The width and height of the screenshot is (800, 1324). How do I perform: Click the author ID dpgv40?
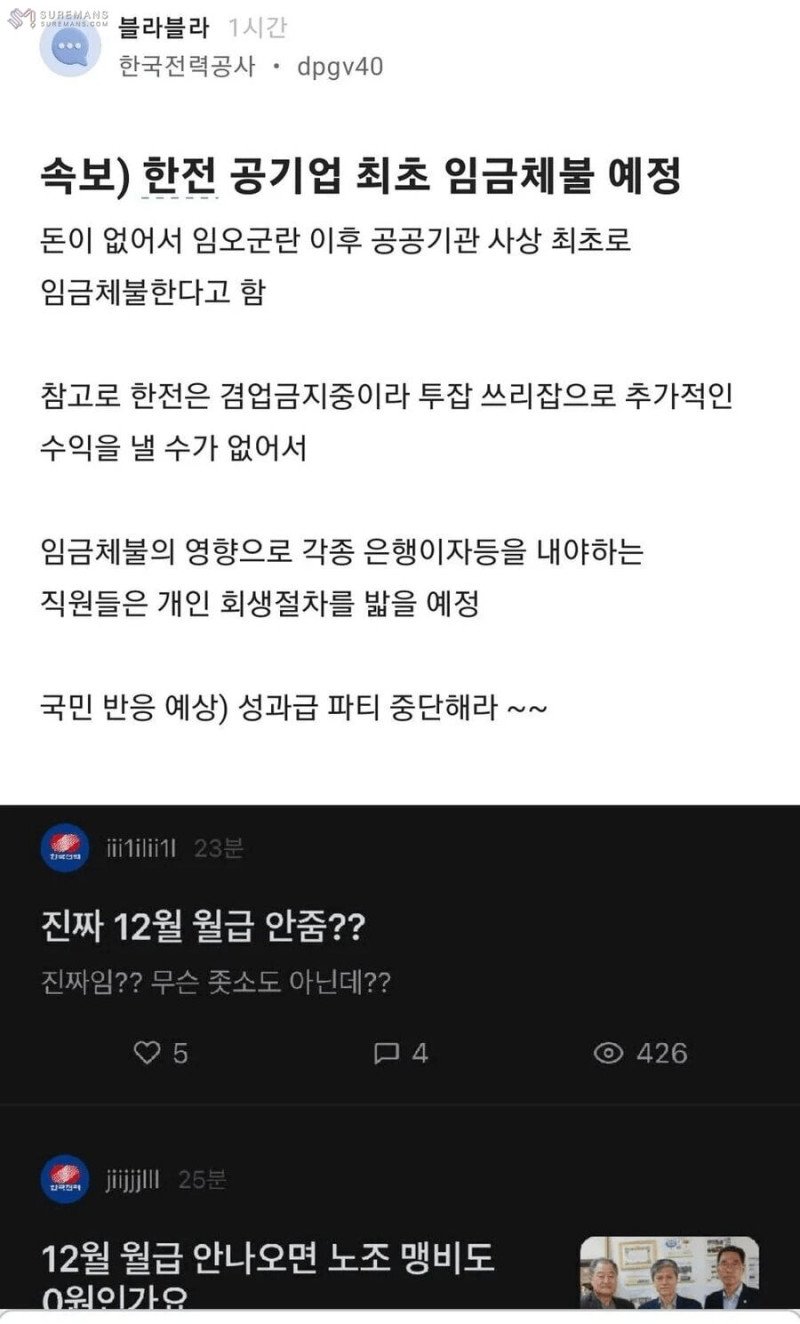click(340, 67)
